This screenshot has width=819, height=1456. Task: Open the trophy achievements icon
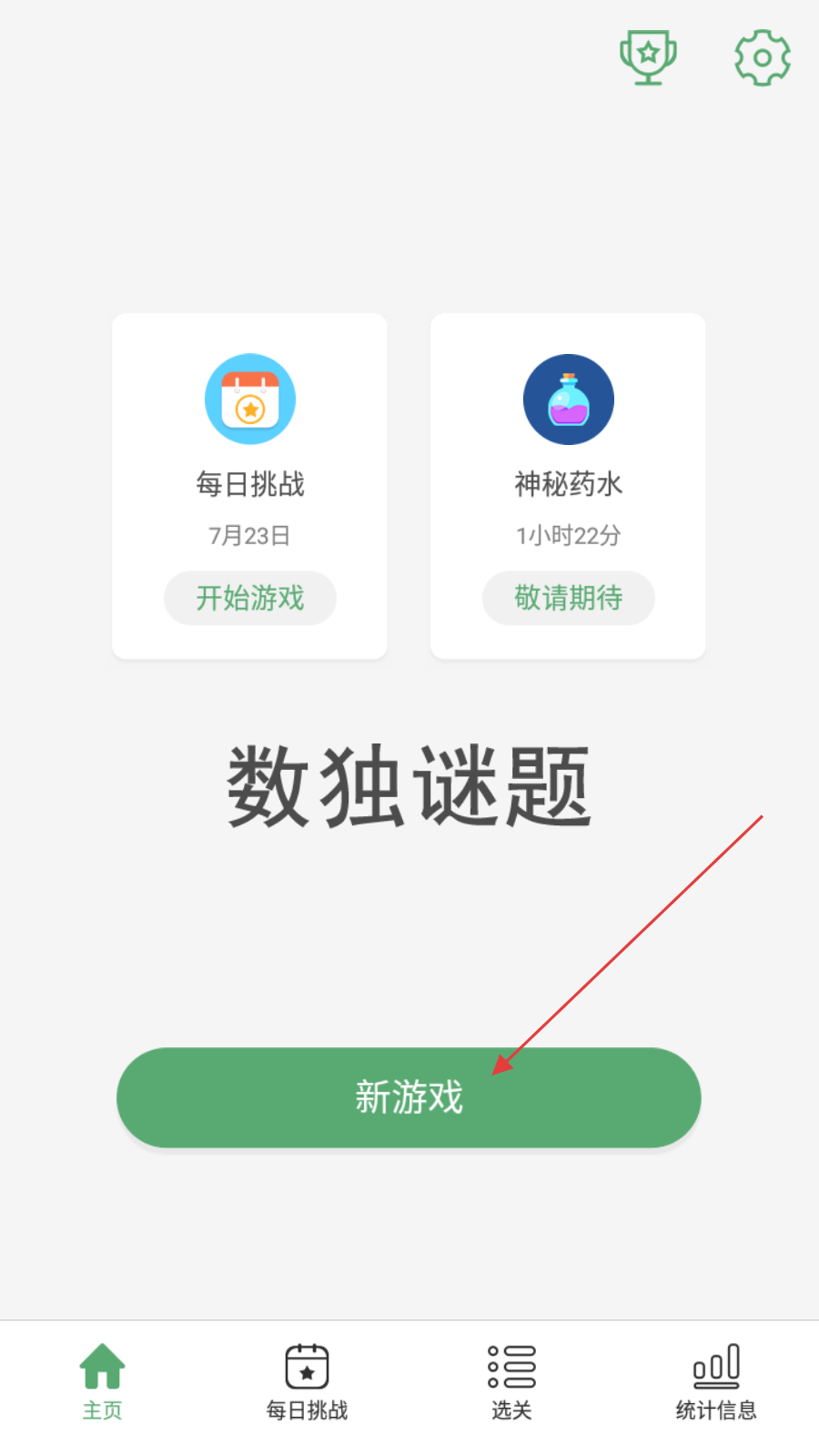[648, 57]
